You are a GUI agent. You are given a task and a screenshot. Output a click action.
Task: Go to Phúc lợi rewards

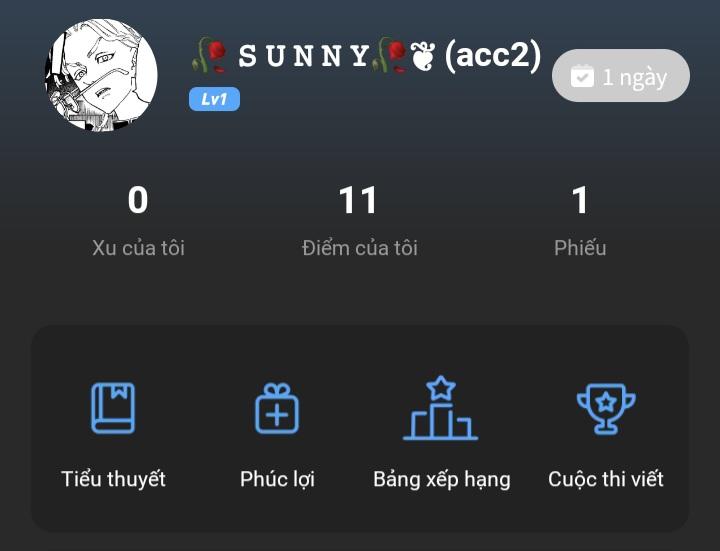(277, 432)
